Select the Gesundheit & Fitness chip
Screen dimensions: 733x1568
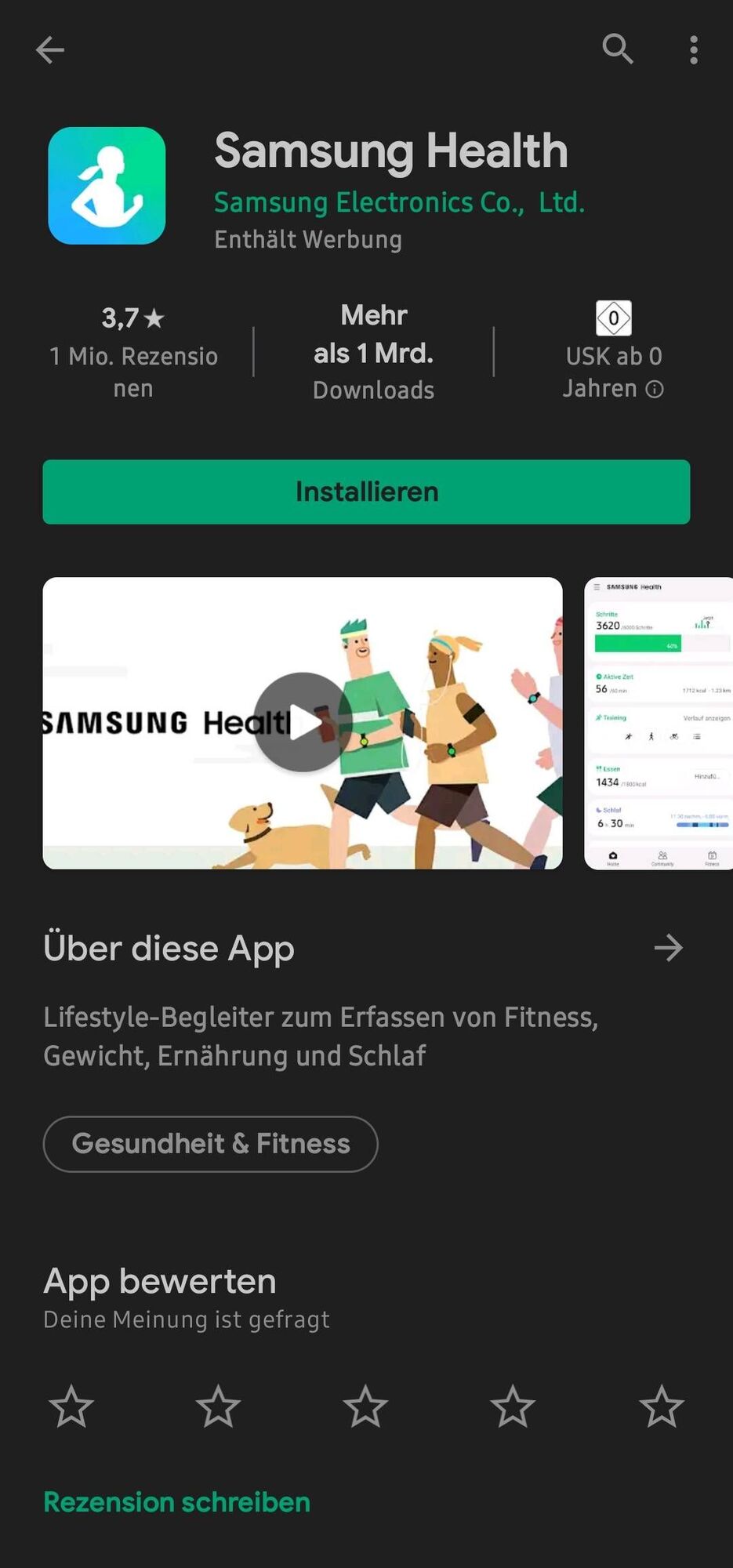pos(210,1144)
